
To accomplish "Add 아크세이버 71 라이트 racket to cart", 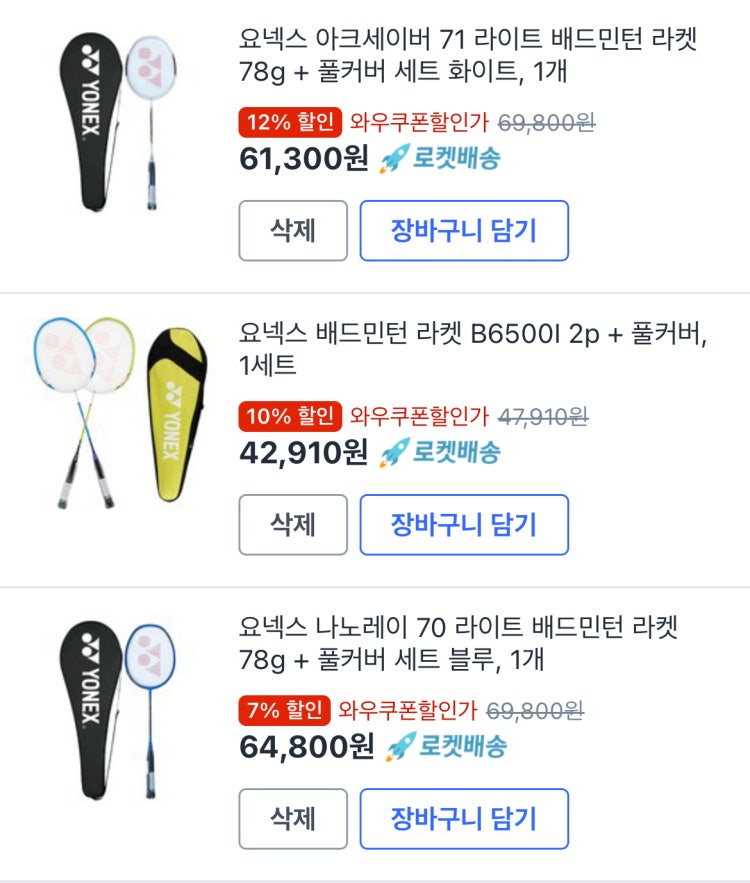I will (x=464, y=231).
